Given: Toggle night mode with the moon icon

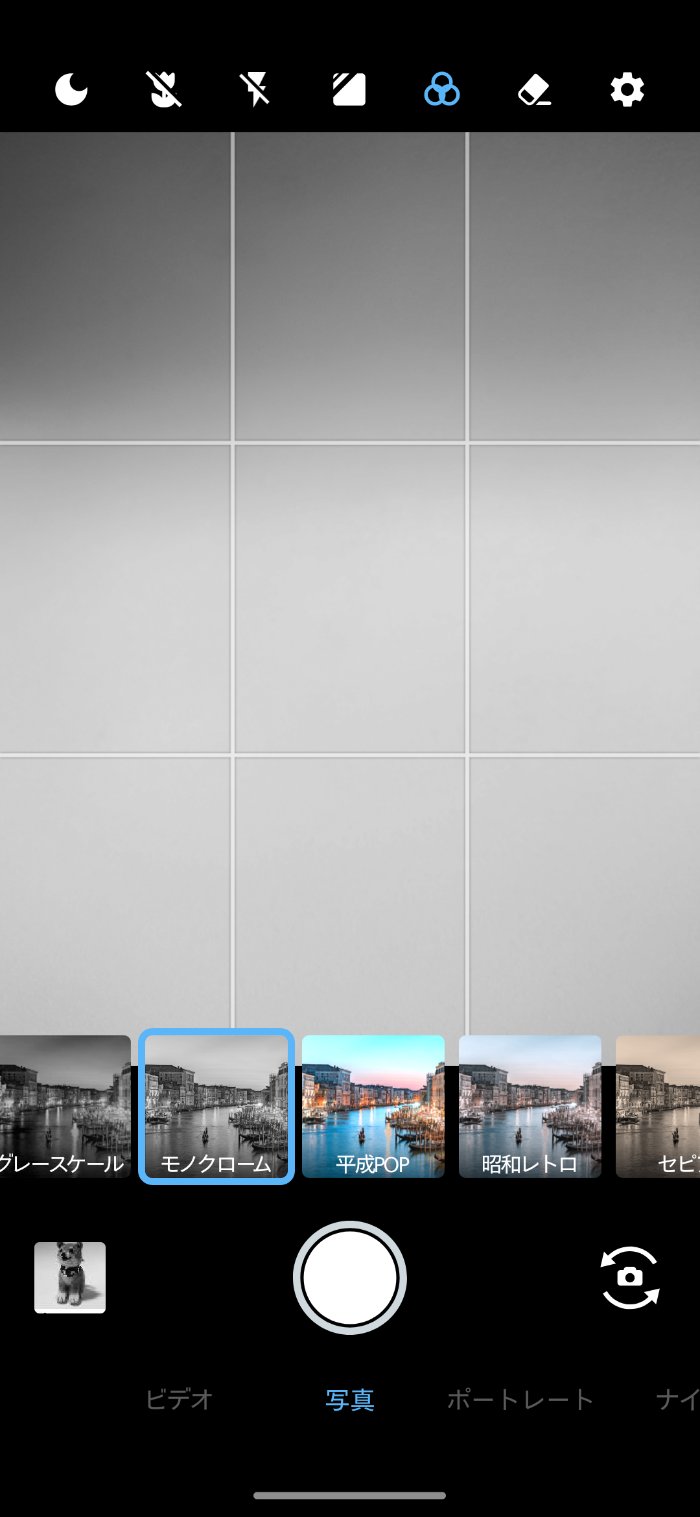Looking at the screenshot, I should coord(71,91).
